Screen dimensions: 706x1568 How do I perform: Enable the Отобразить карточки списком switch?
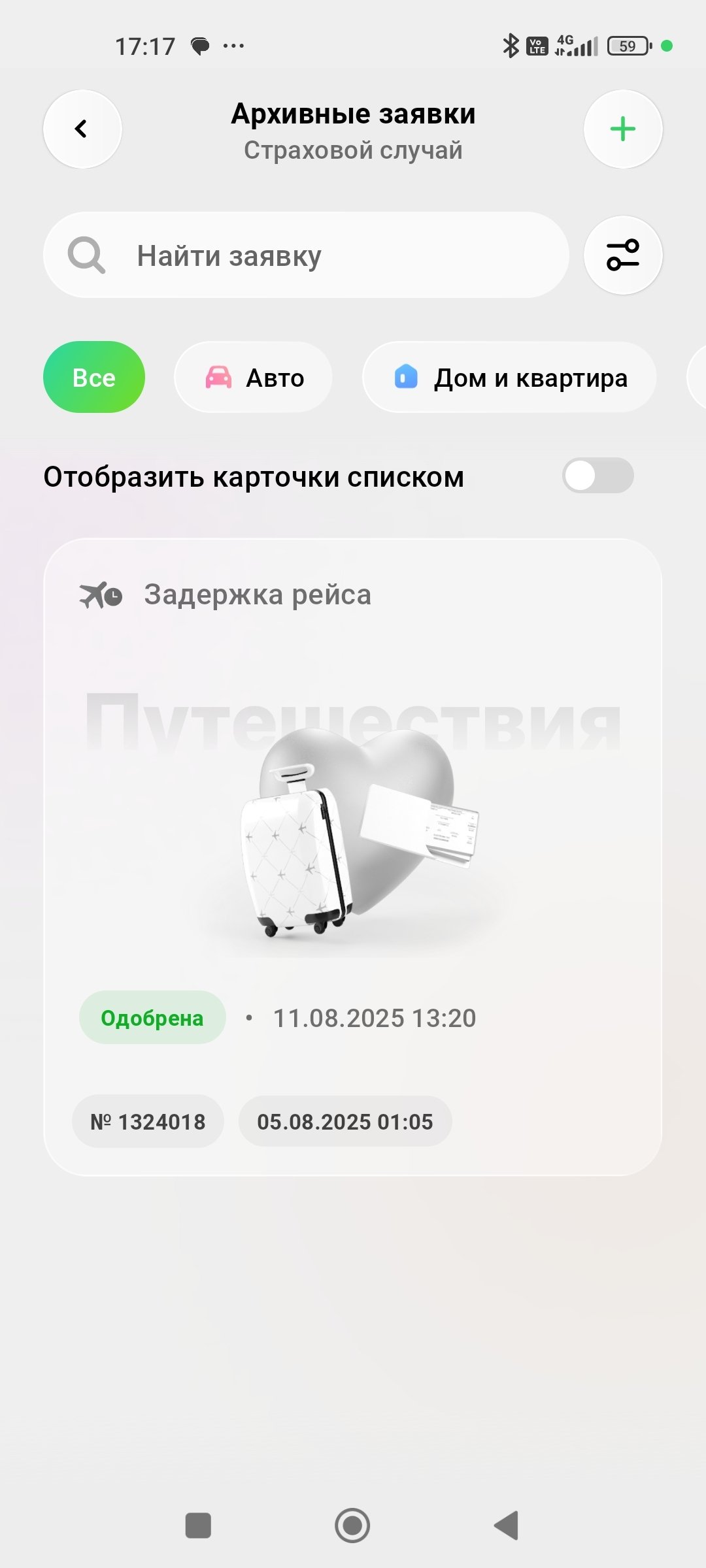[597, 476]
